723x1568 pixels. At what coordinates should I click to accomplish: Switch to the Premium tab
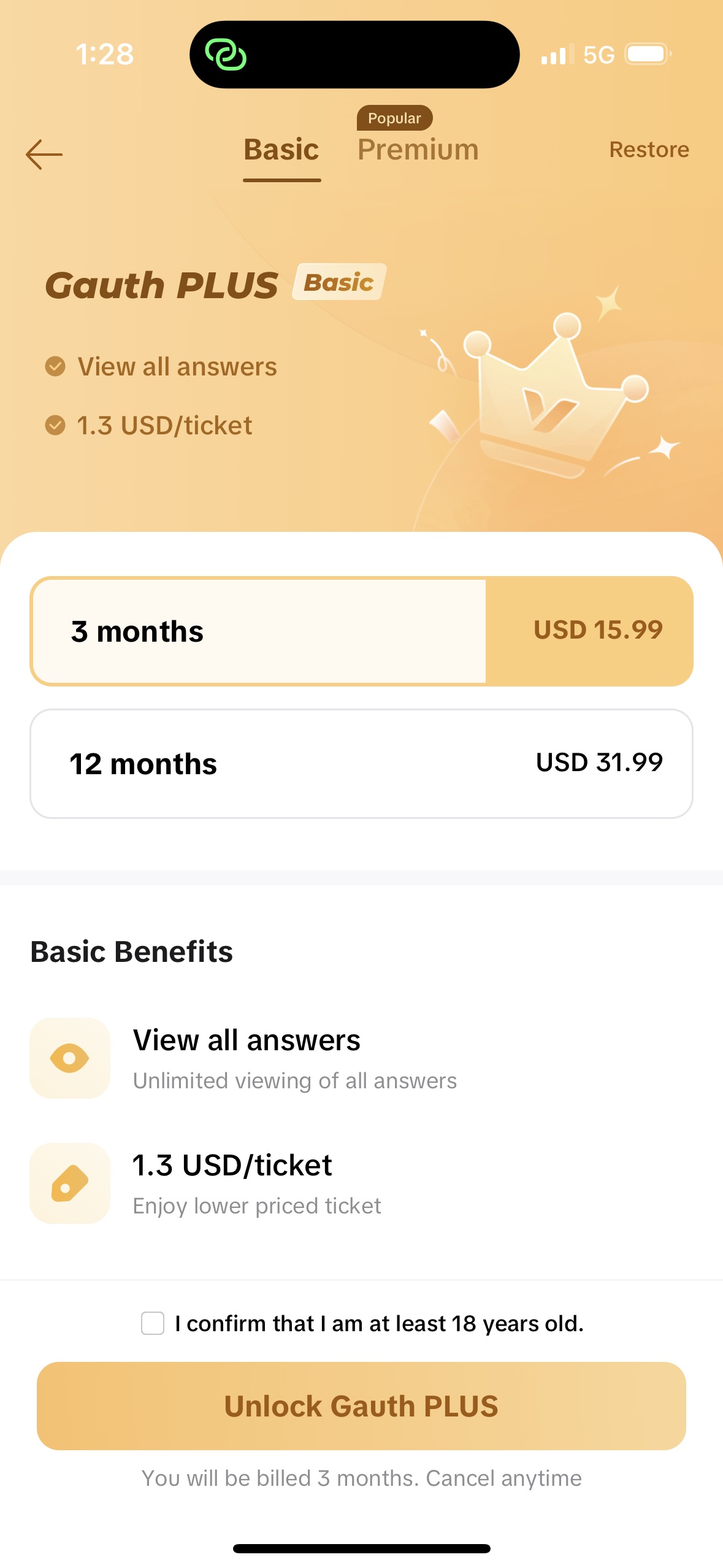pos(418,150)
